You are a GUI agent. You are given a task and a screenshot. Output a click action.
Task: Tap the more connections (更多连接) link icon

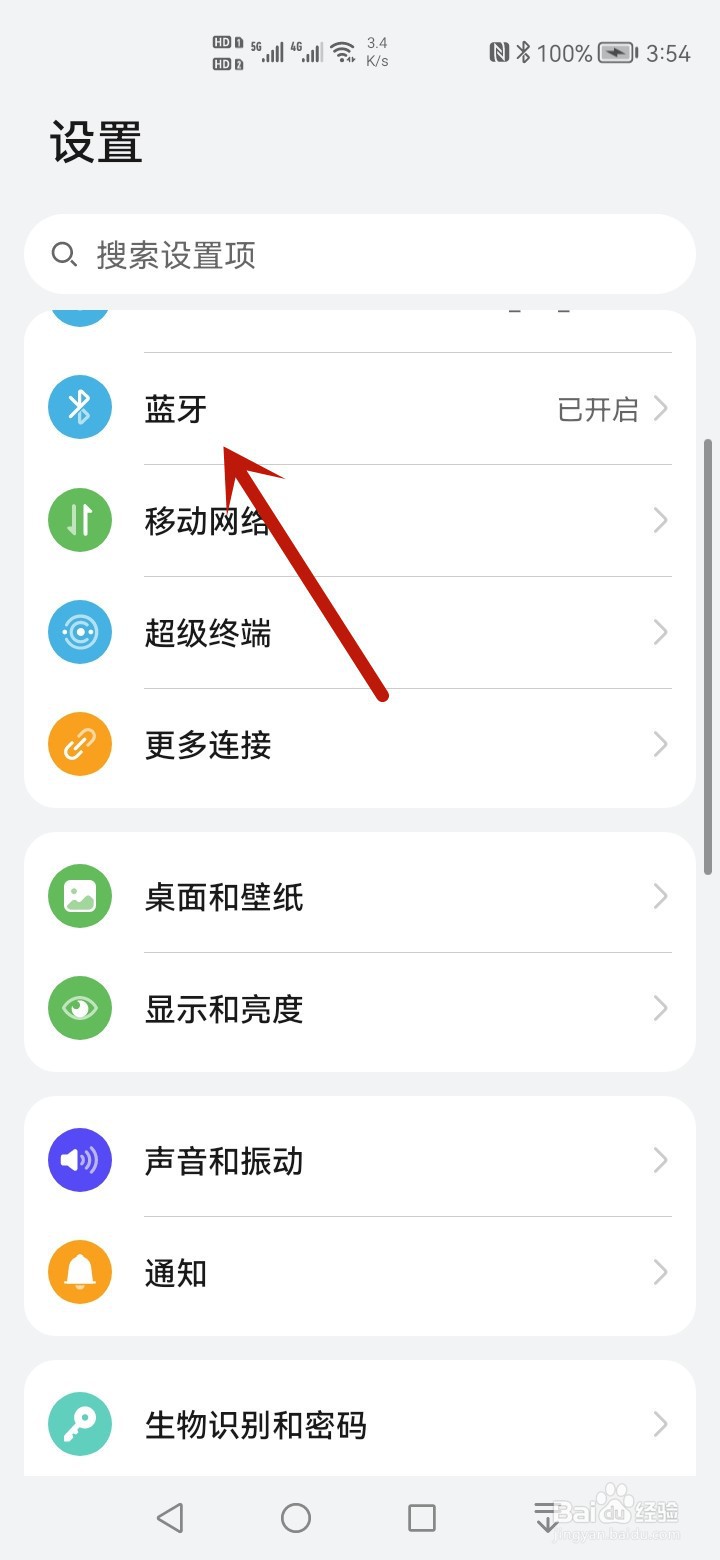point(79,743)
